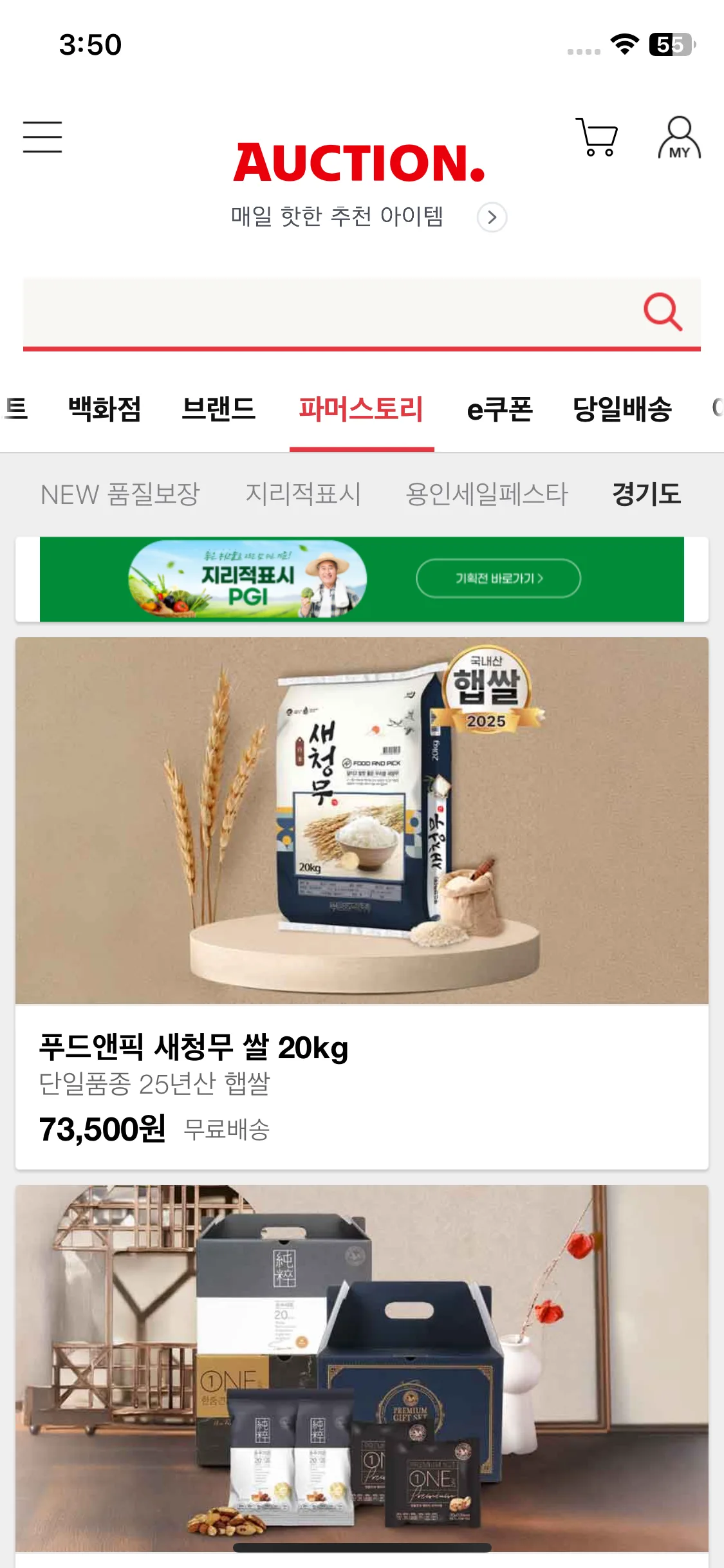Tap the arrow next to 매일 핫한 추천 아이템

492,218
